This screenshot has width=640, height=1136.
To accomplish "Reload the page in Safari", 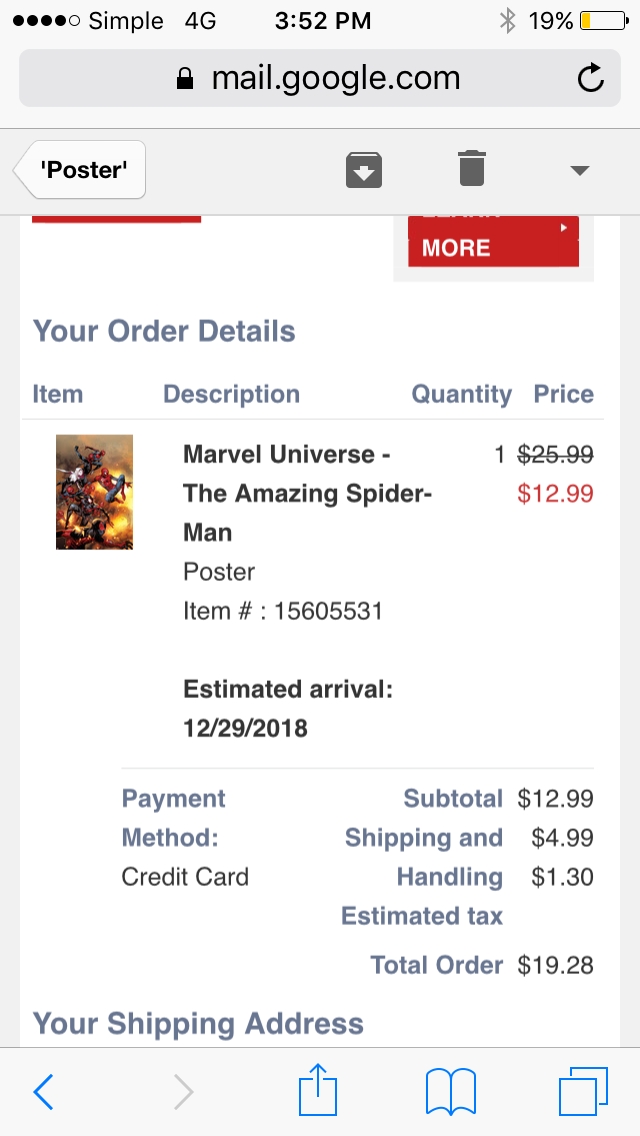I will coord(591,78).
